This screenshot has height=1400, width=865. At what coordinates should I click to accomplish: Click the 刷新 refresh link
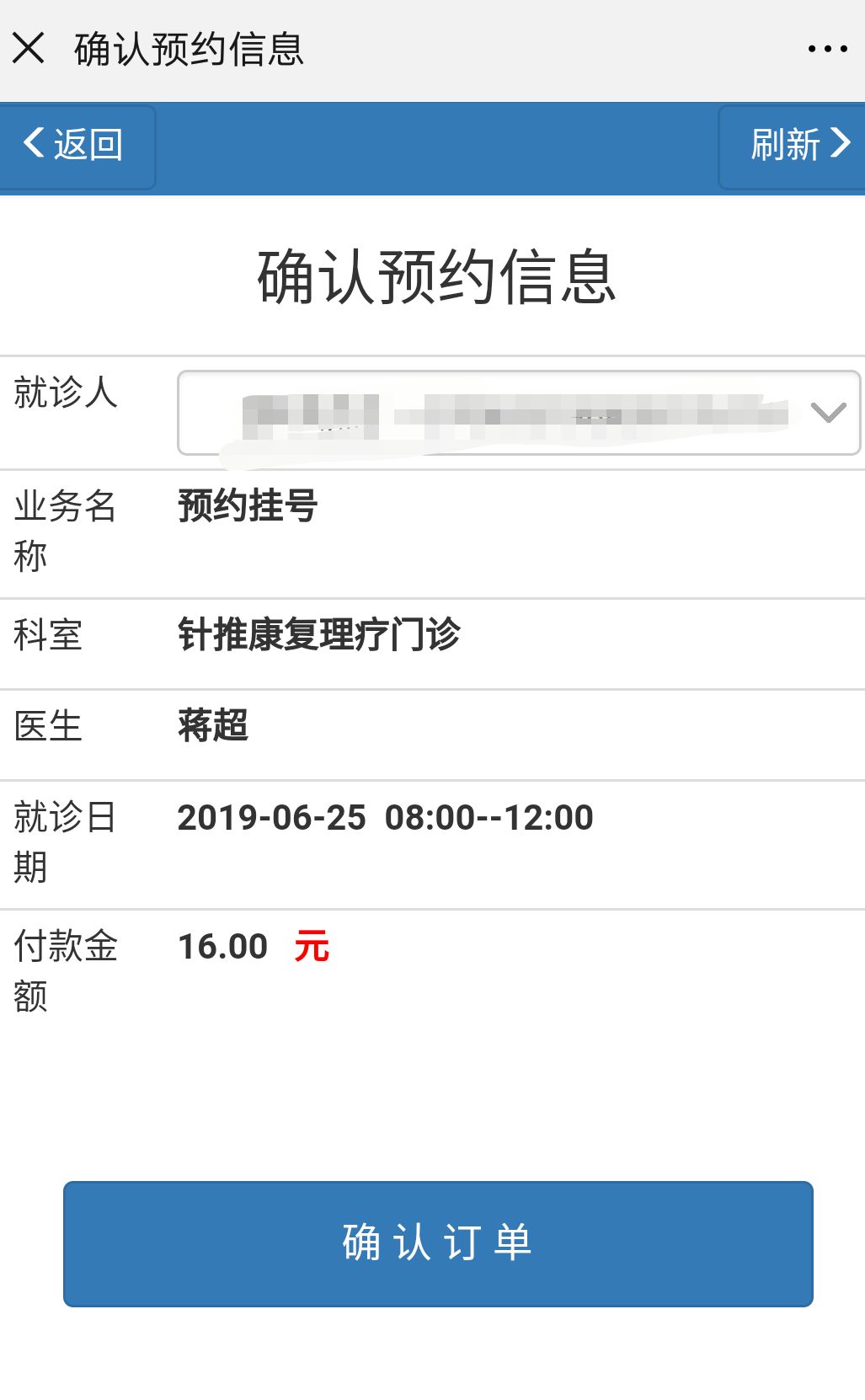[x=785, y=144]
